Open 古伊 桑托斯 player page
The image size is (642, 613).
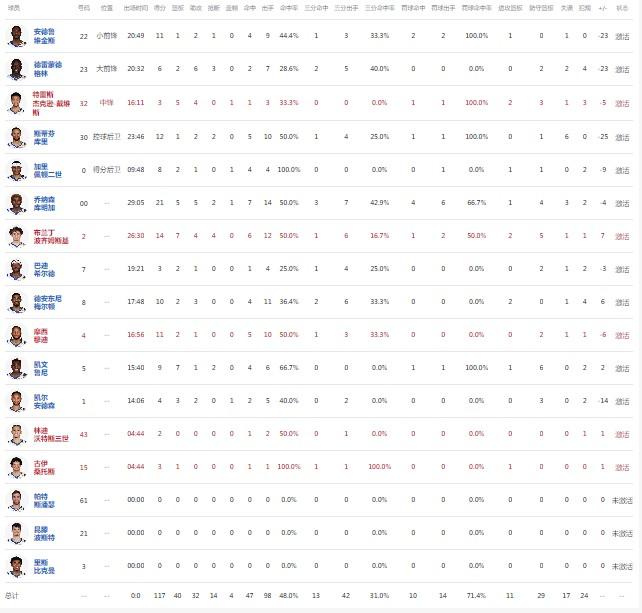(x=43, y=466)
